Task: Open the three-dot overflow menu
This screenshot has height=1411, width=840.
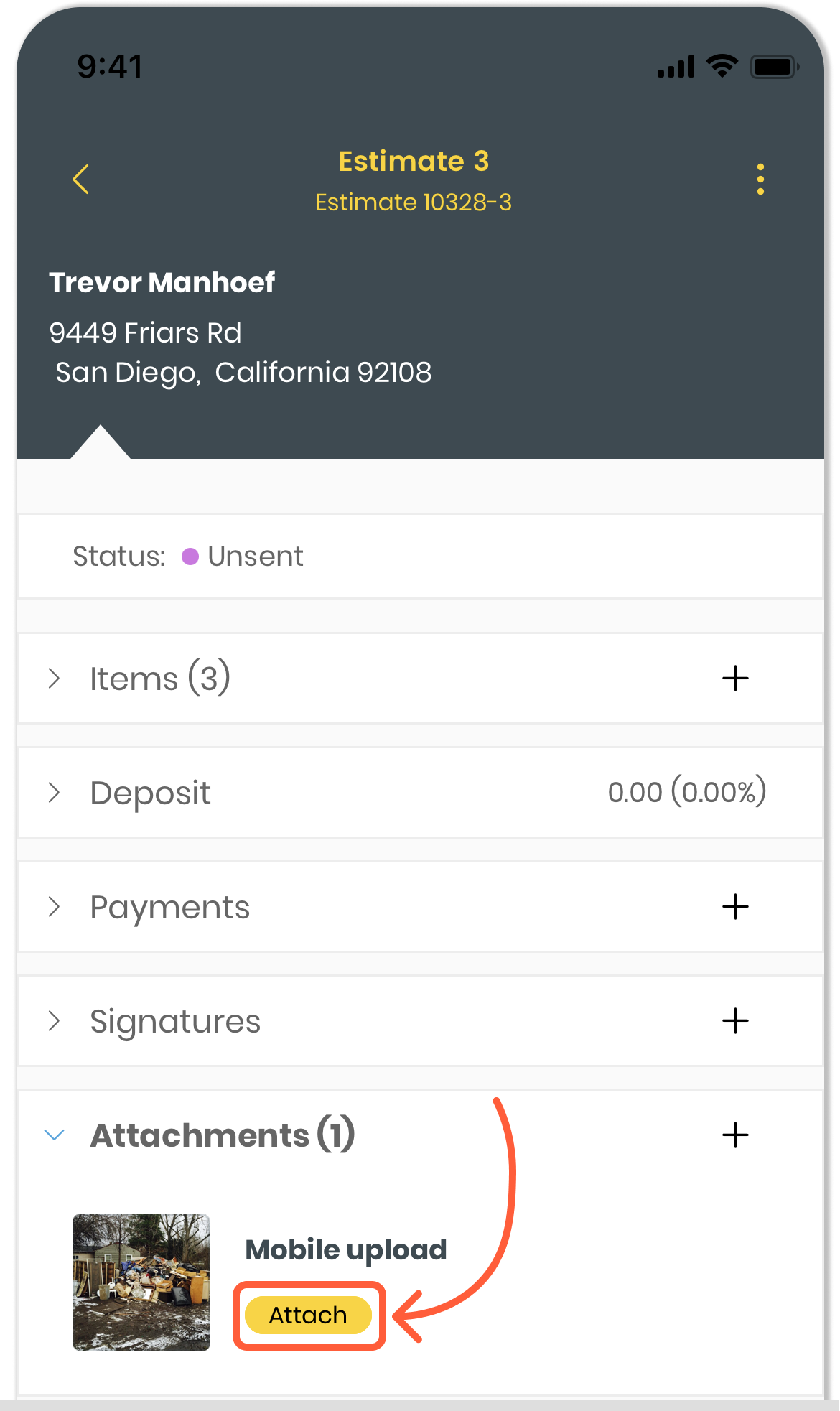Action: (x=760, y=180)
